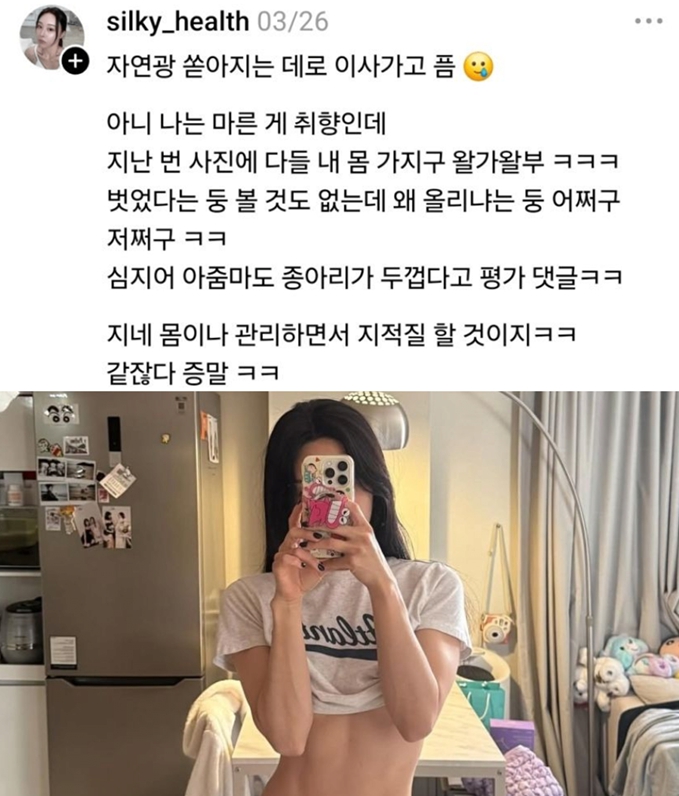Screen dimensions: 679x796
Task: Follow silky_health via the plus badge
Action: pyautogui.click(x=76, y=63)
